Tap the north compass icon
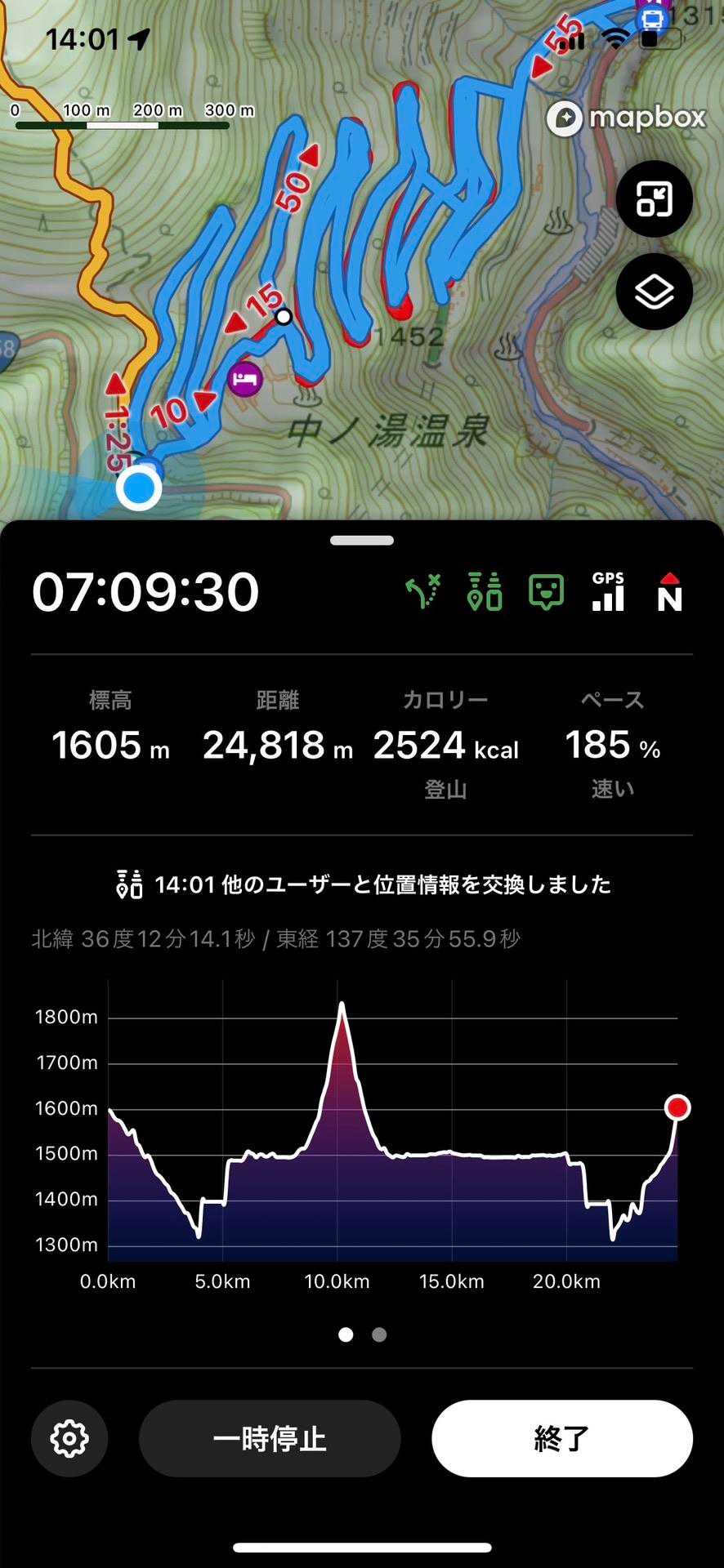Screen dimensions: 724x1568 click(669, 592)
